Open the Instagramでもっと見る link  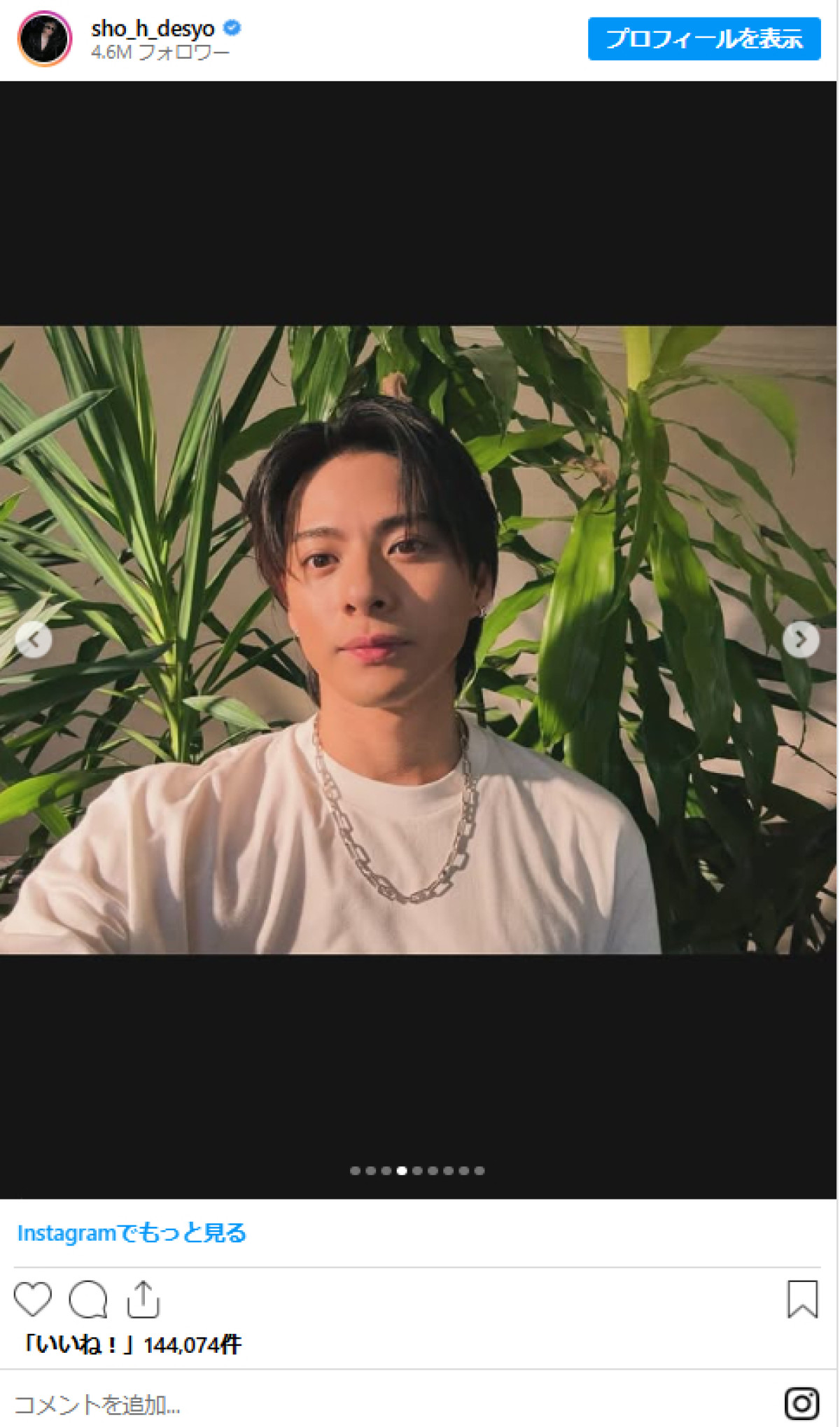coord(132,1233)
